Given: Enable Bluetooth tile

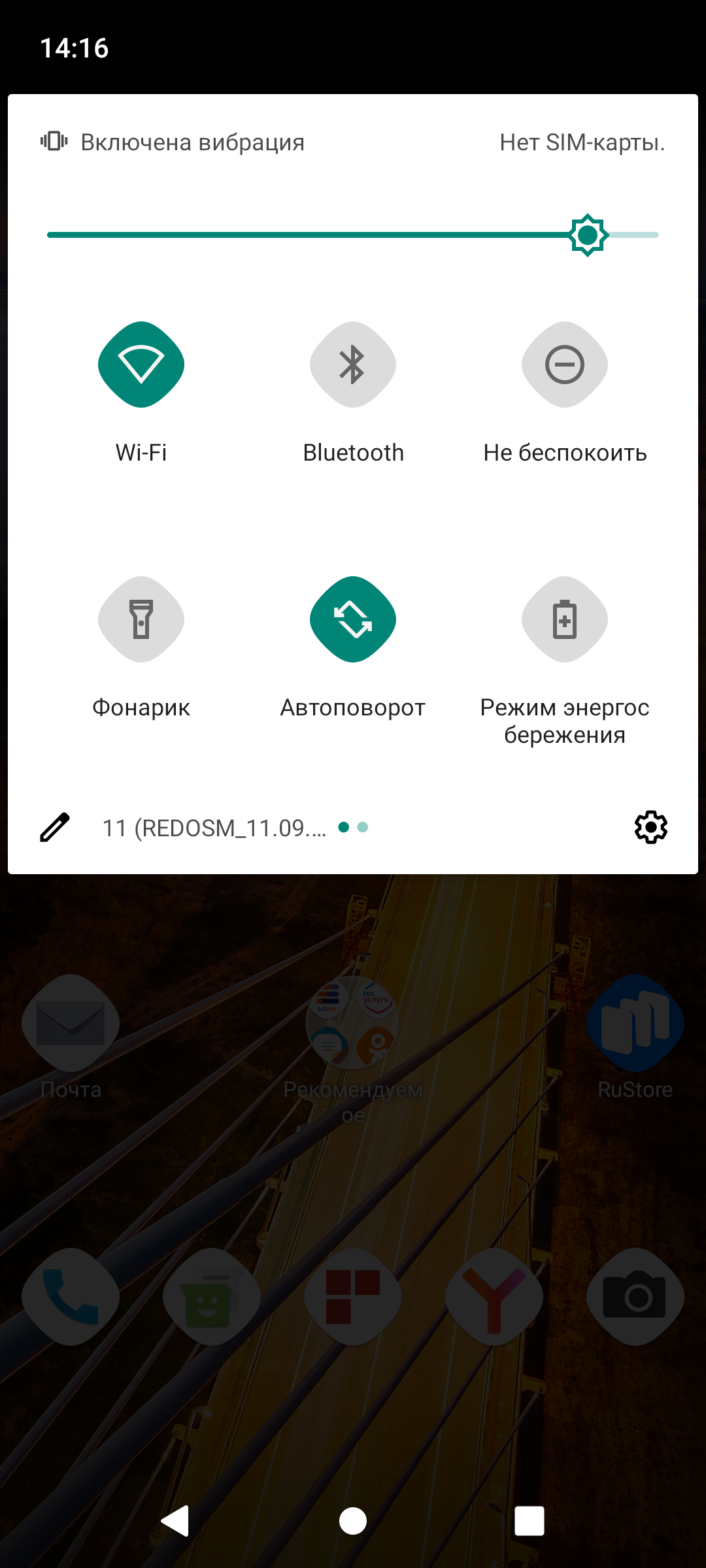Looking at the screenshot, I should point(353,365).
